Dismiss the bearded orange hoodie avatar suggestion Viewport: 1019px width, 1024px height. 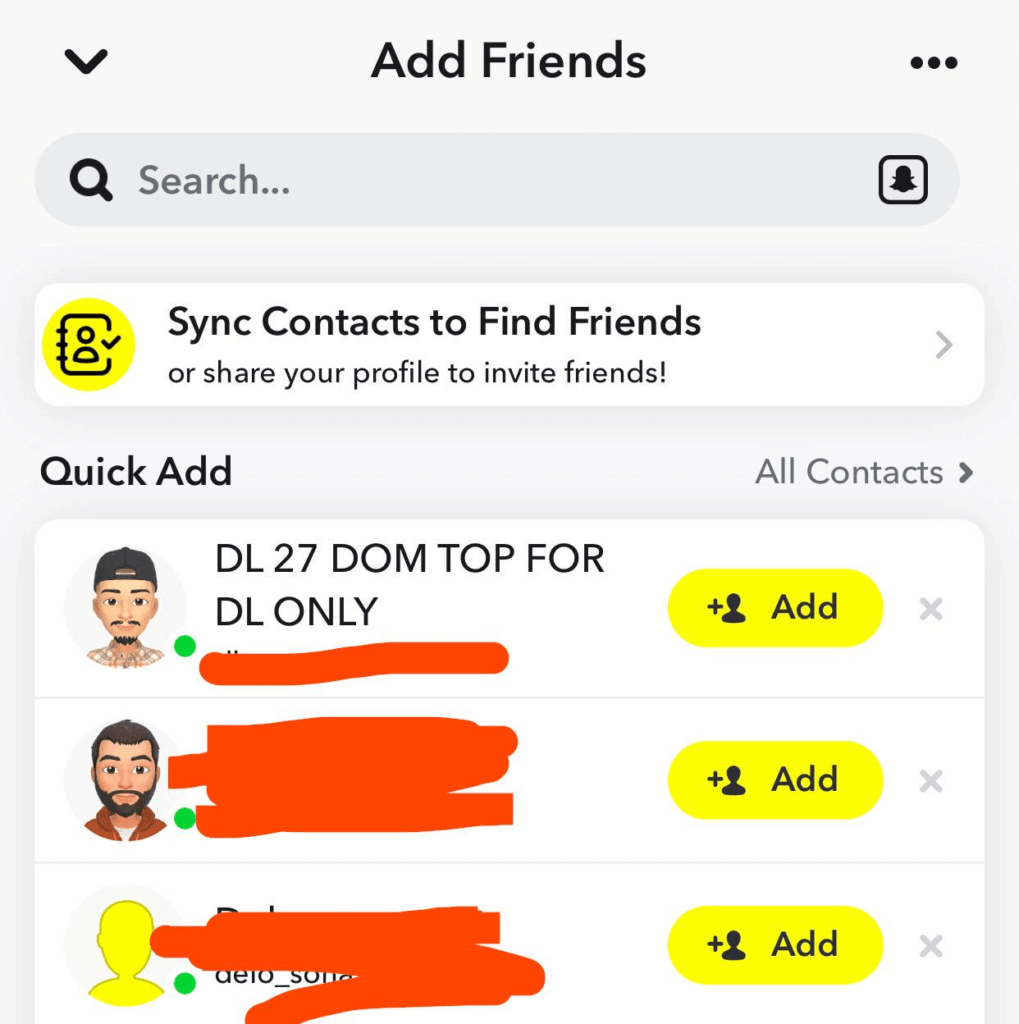pos(931,780)
